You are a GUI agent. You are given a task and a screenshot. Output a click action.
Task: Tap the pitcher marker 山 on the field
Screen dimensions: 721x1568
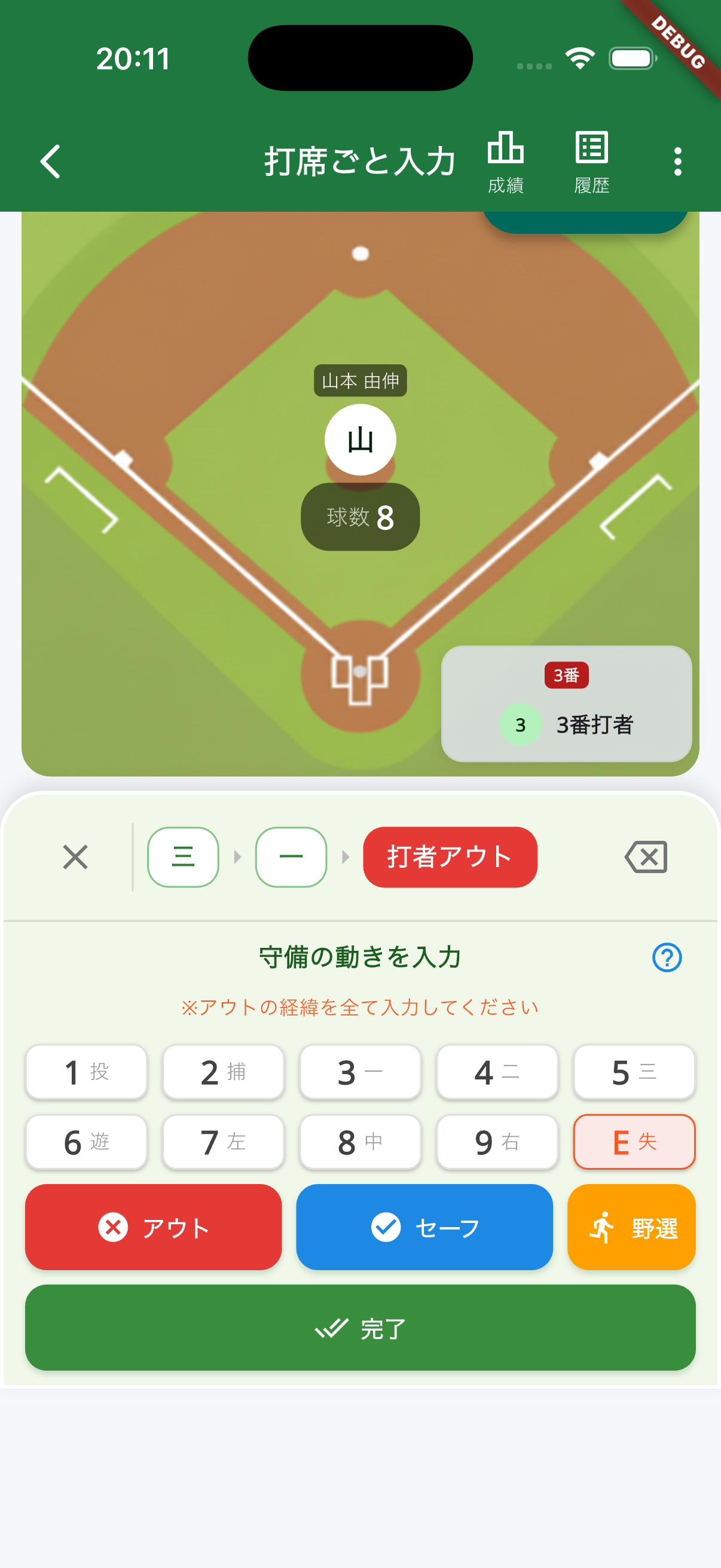(x=360, y=440)
